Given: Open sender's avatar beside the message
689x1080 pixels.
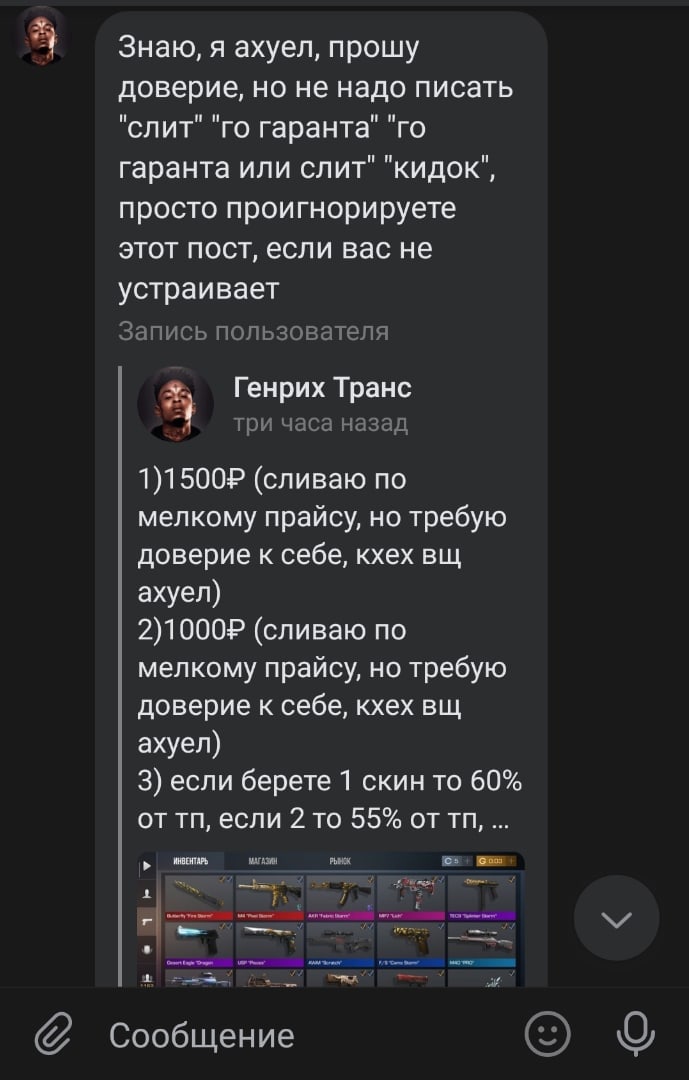Looking at the screenshot, I should coord(45,35).
